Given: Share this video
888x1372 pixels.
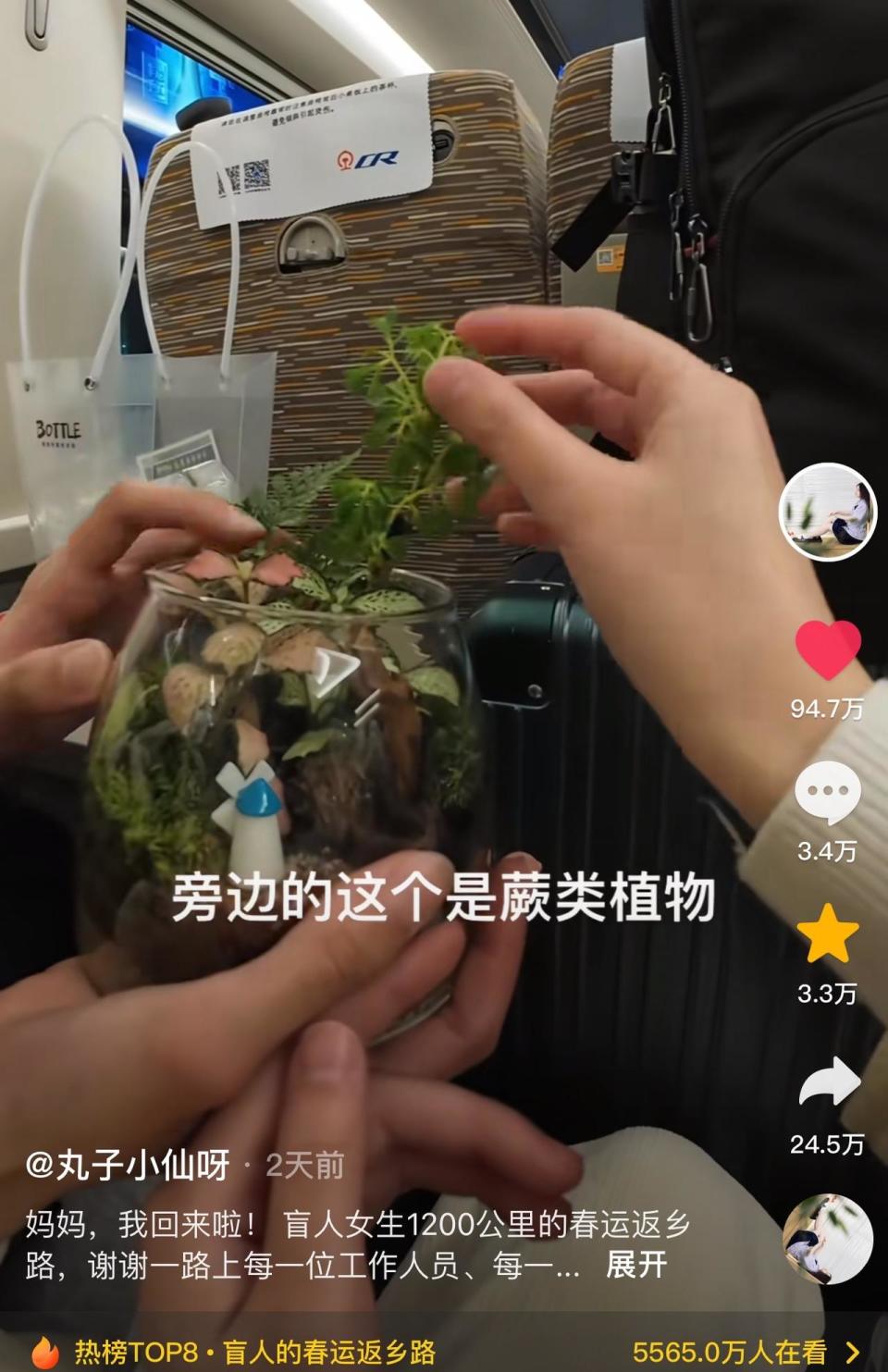Looking at the screenshot, I should coord(827,1082).
